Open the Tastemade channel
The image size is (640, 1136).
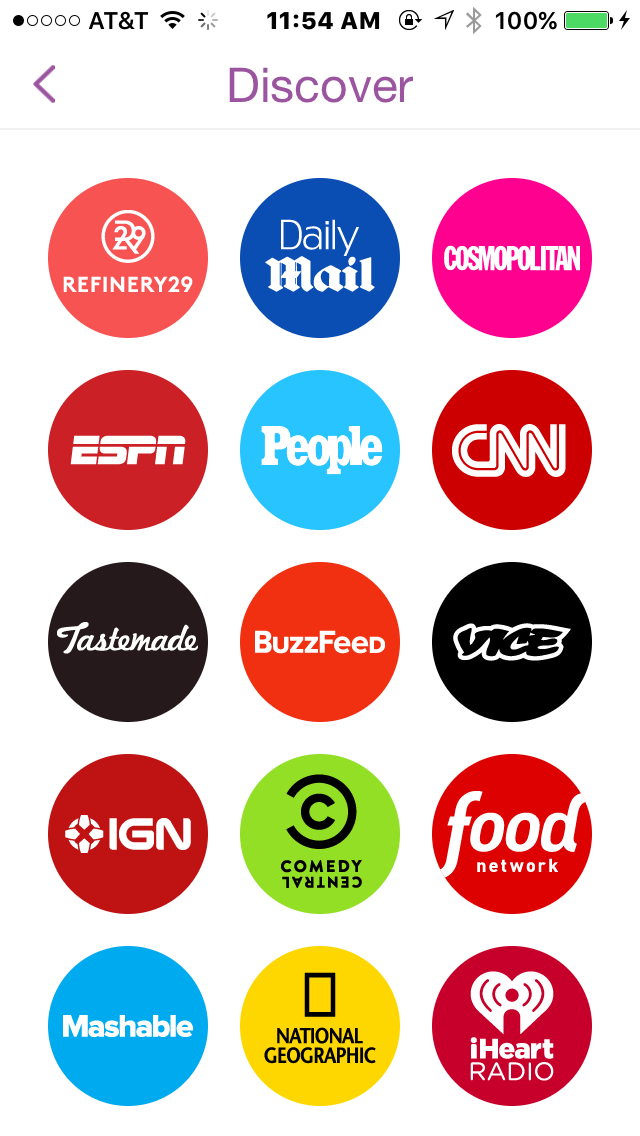click(128, 642)
